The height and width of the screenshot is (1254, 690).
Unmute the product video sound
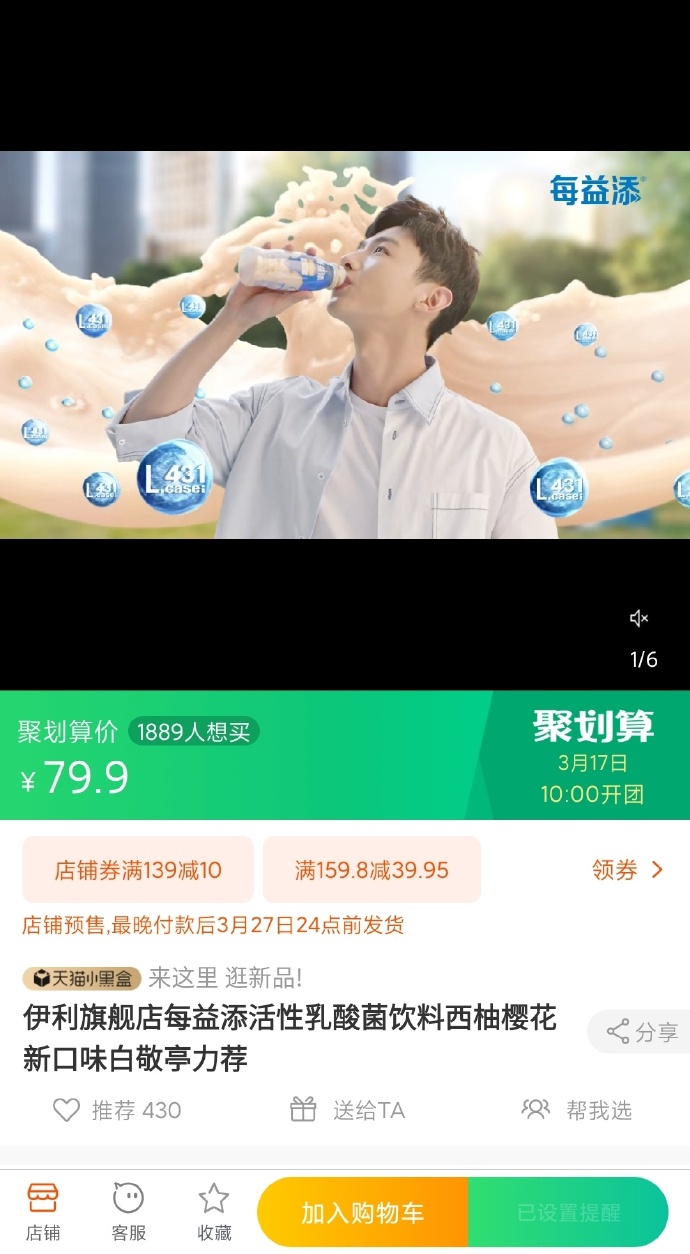(x=639, y=619)
